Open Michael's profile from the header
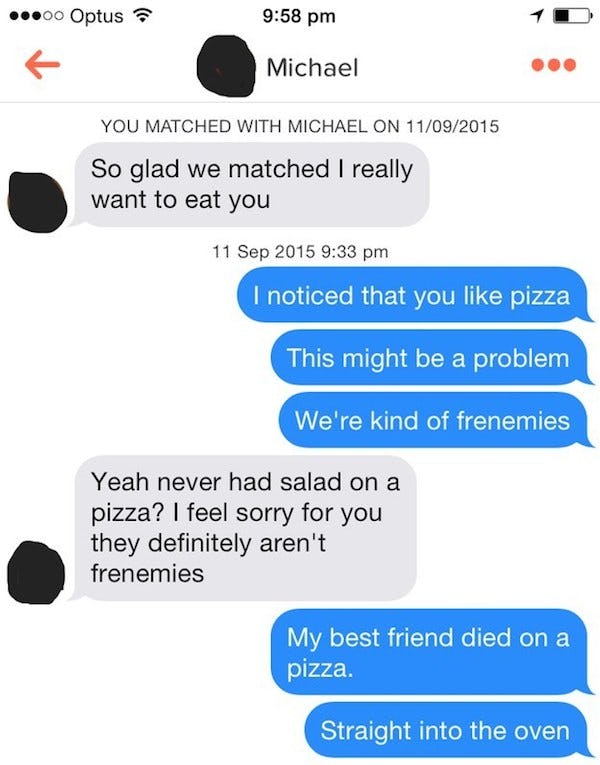The height and width of the screenshot is (765, 600). [311, 67]
